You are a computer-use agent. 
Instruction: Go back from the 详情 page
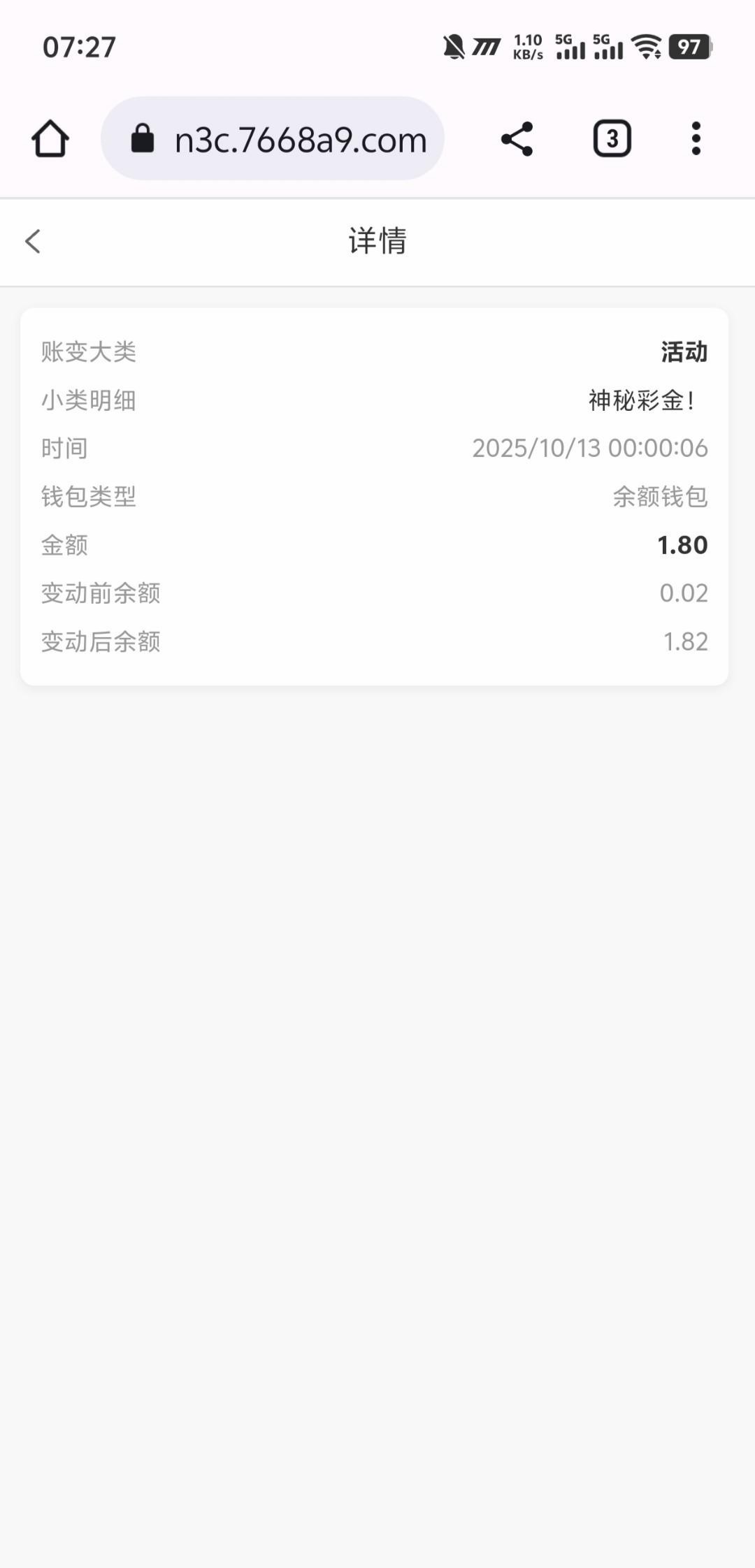point(33,242)
